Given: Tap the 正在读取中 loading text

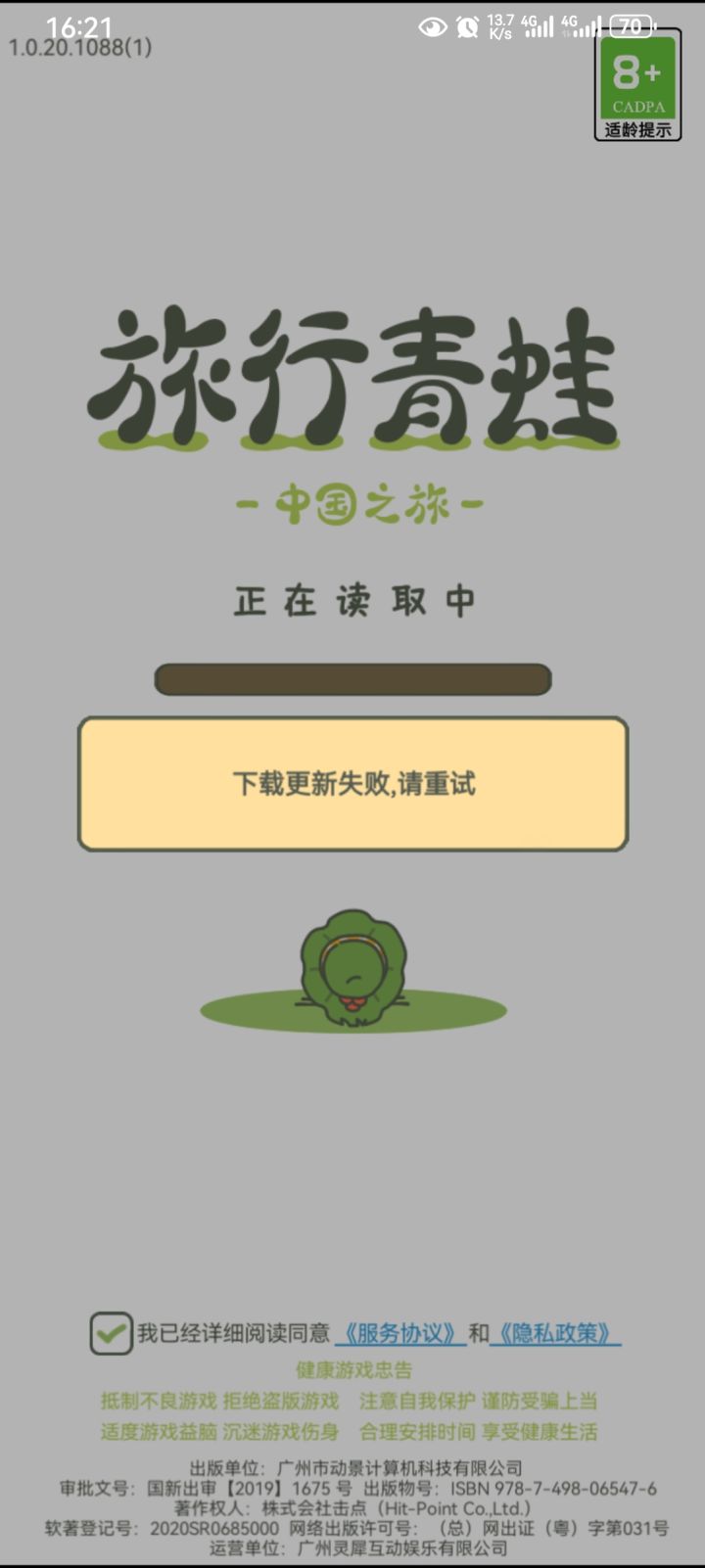Looking at the screenshot, I should (x=352, y=602).
